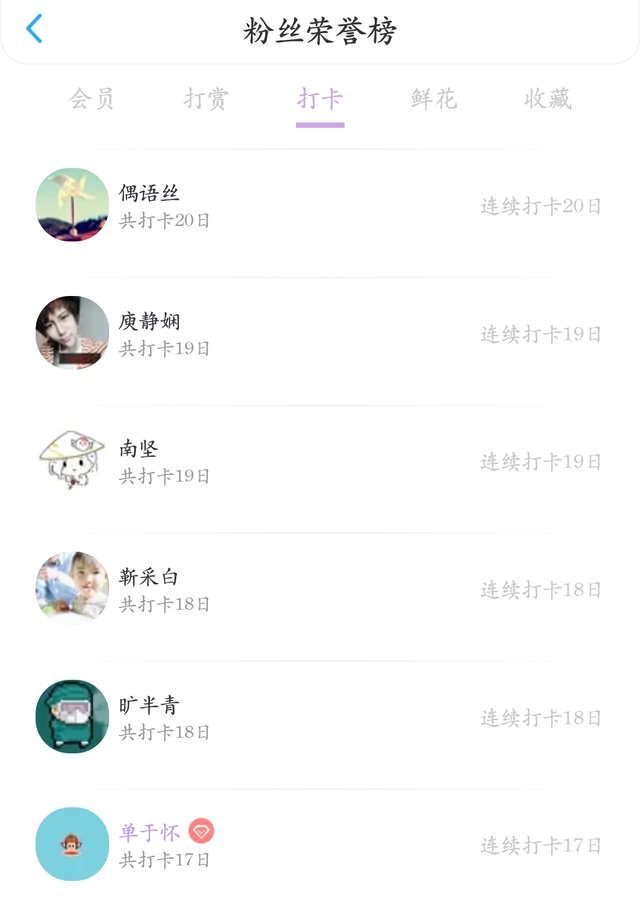View 南坚's check-in entry
Viewport: 640px width, 907px height.
[320, 461]
